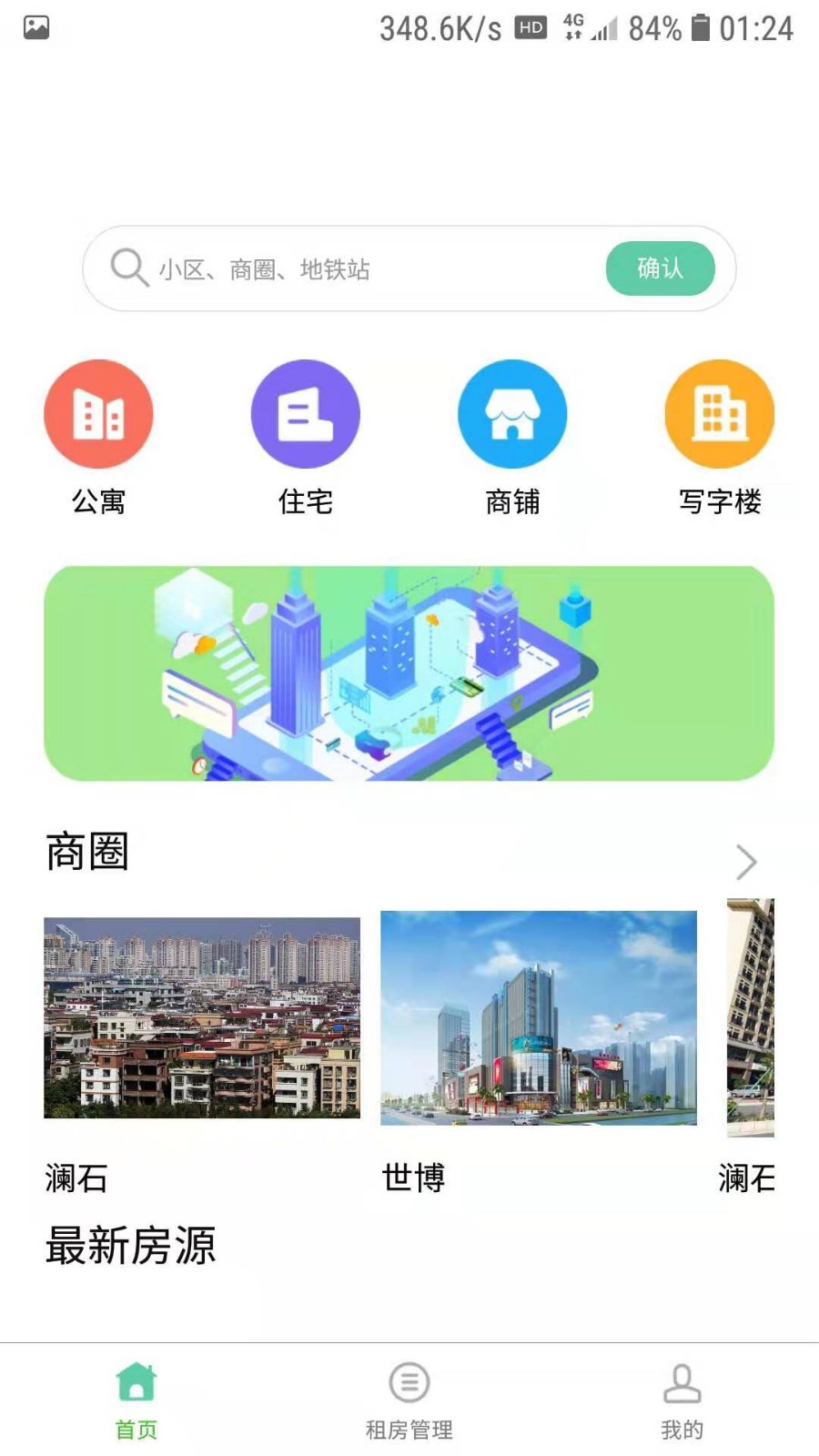Image resolution: width=819 pixels, height=1456 pixels.
Task: Tap the 确认 confirm button
Action: click(x=660, y=268)
